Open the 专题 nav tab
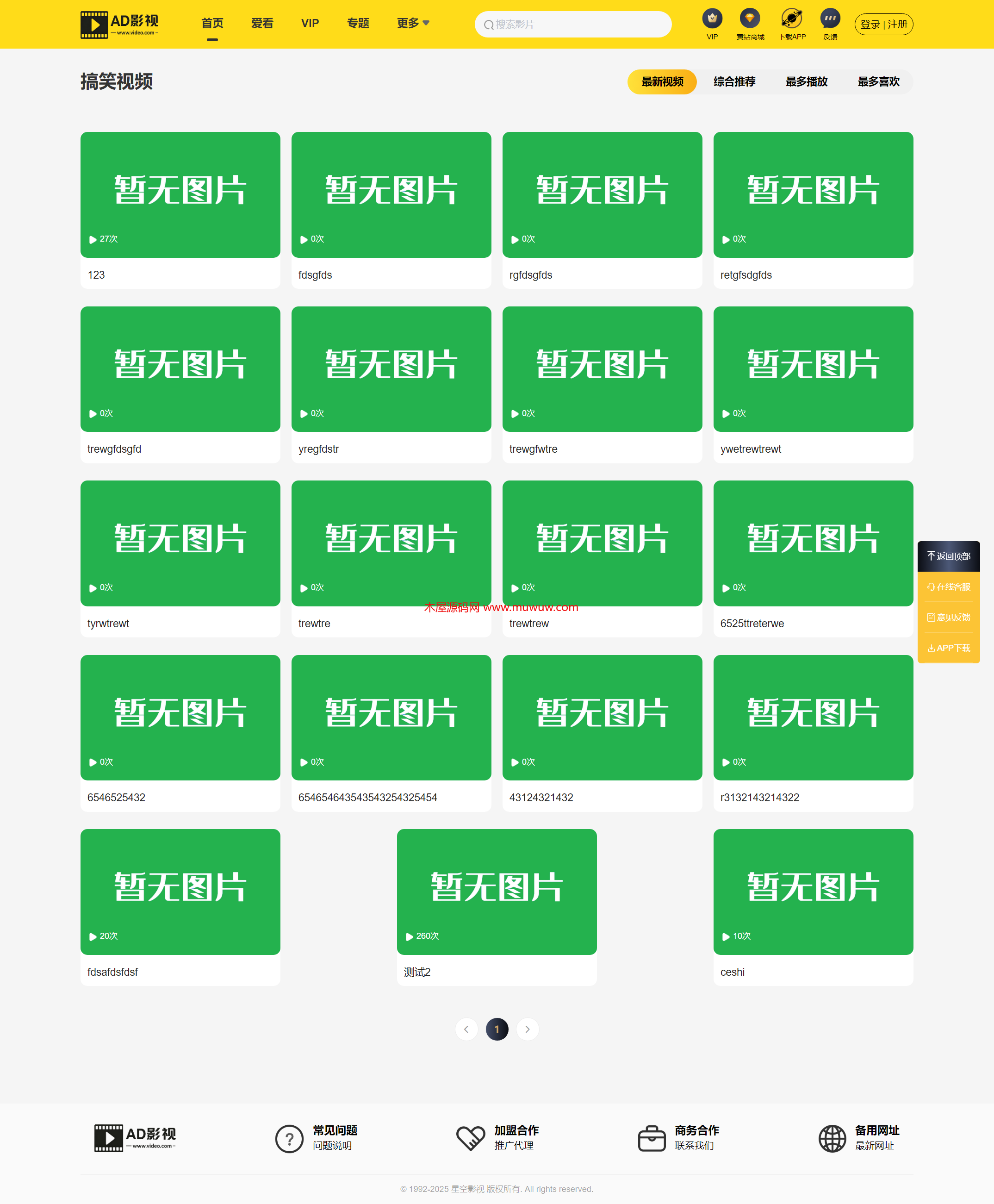 [358, 24]
